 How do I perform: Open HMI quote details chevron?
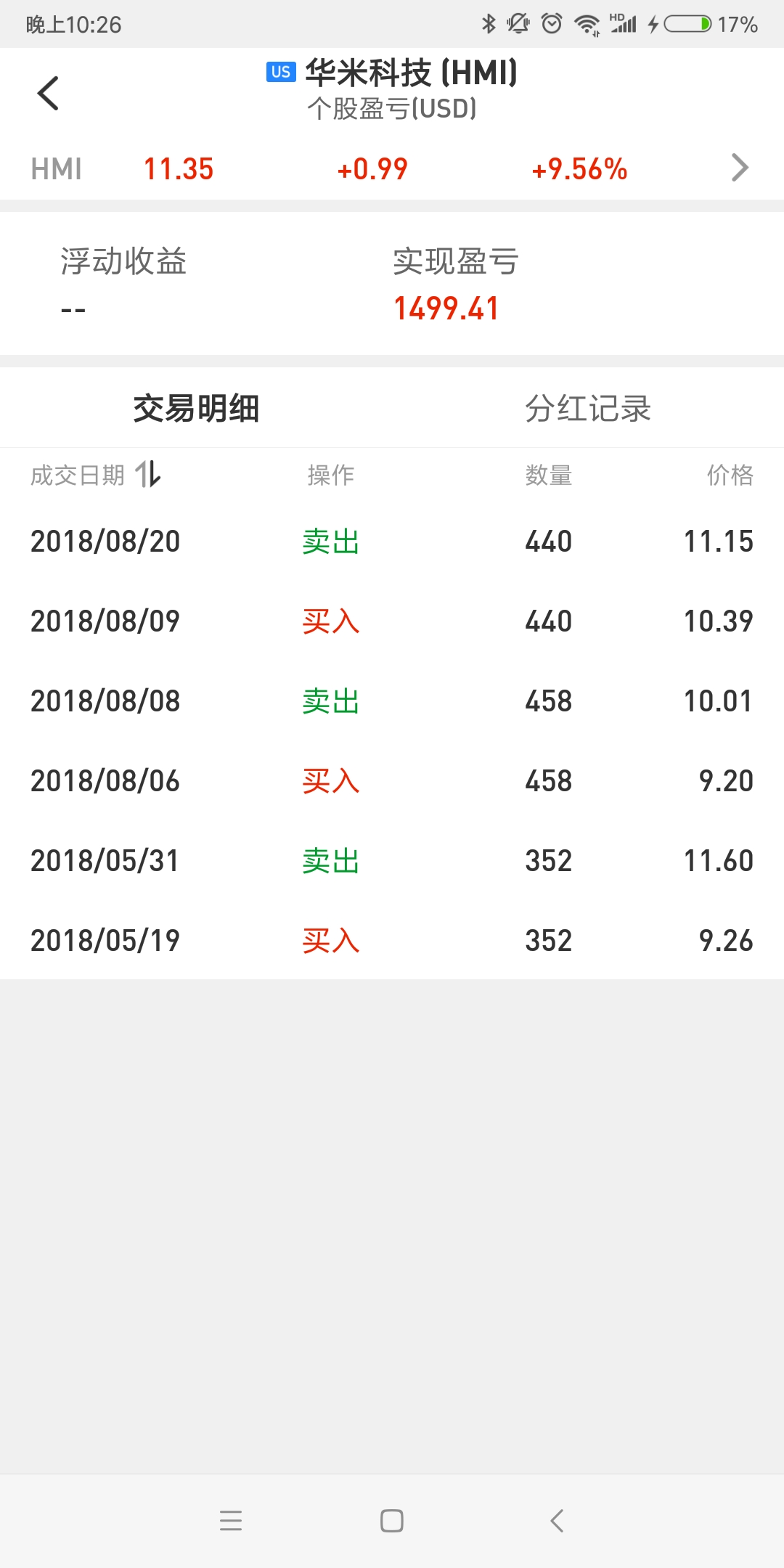pyautogui.click(x=740, y=168)
